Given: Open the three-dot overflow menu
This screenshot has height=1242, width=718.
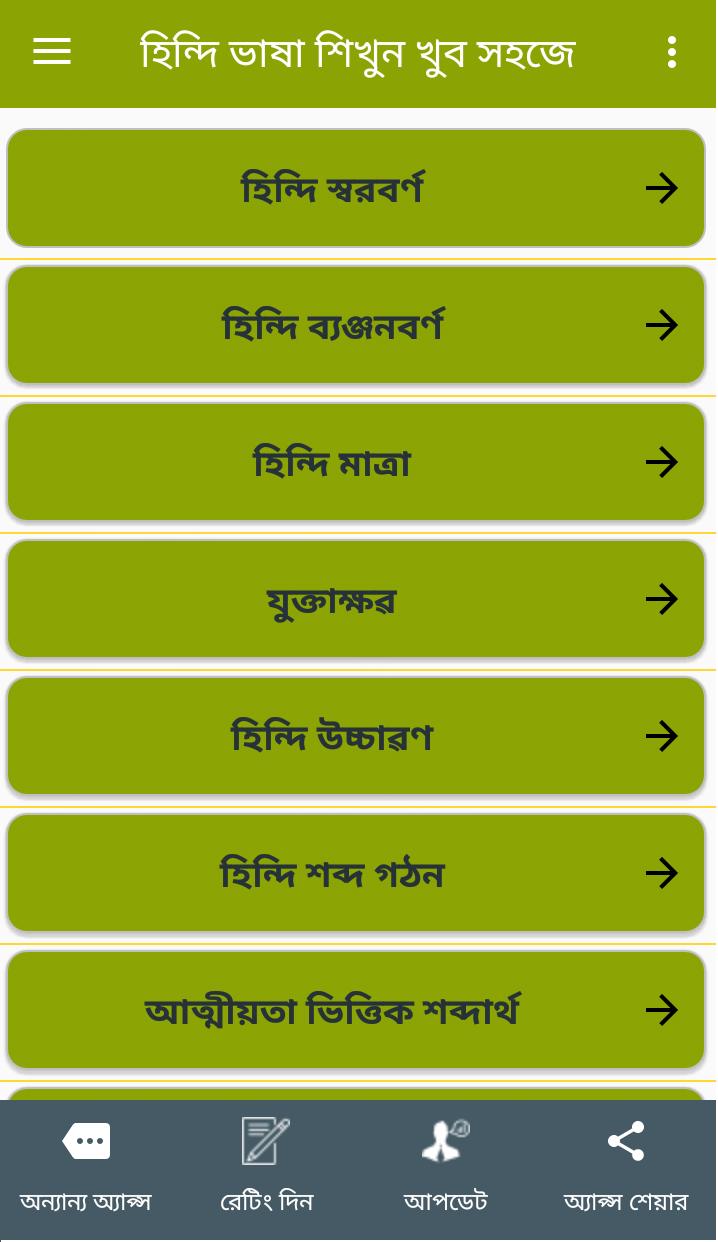Looking at the screenshot, I should (x=672, y=52).
